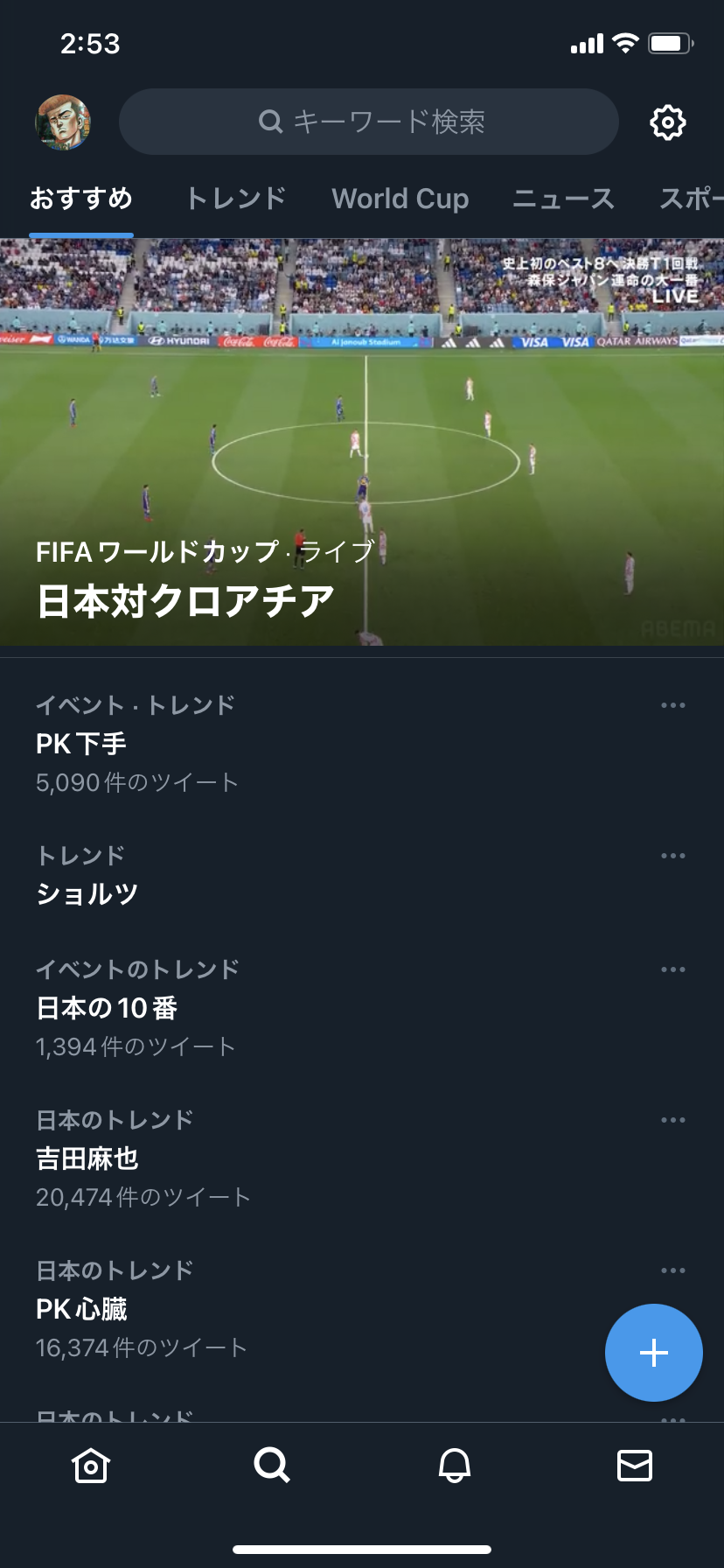Go to the Home tab
This screenshot has height=1568, width=724.
point(91,1465)
